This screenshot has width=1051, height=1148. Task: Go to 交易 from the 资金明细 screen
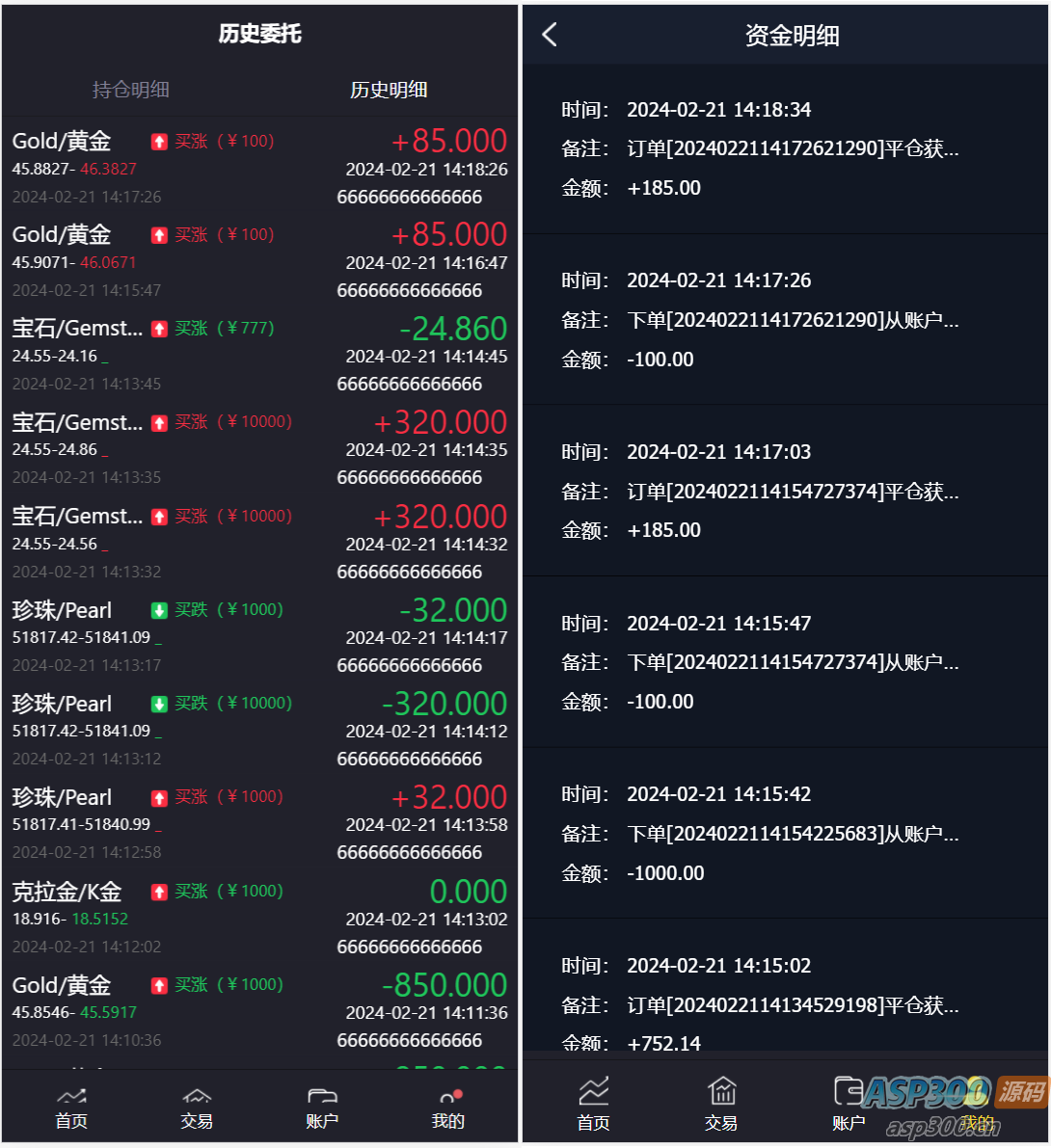click(721, 1105)
